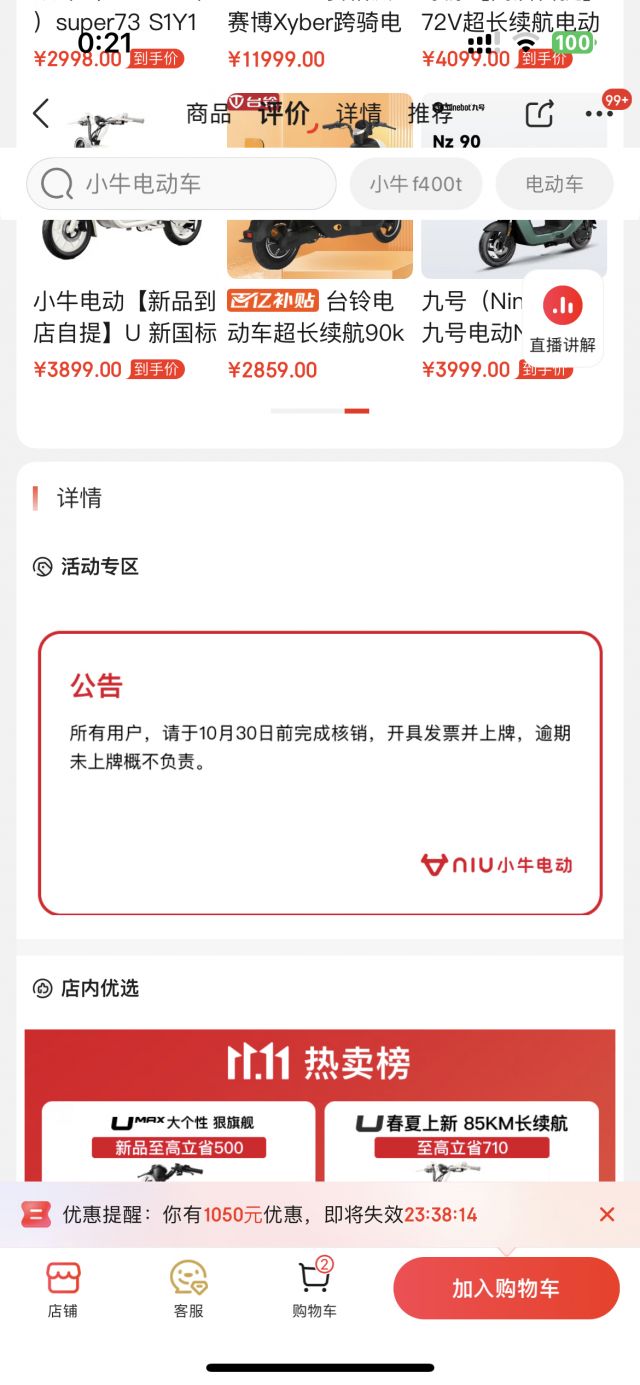Dismiss the 优惠提醒 coupon reminder
The height and width of the screenshot is (1385, 640).
(x=607, y=1214)
